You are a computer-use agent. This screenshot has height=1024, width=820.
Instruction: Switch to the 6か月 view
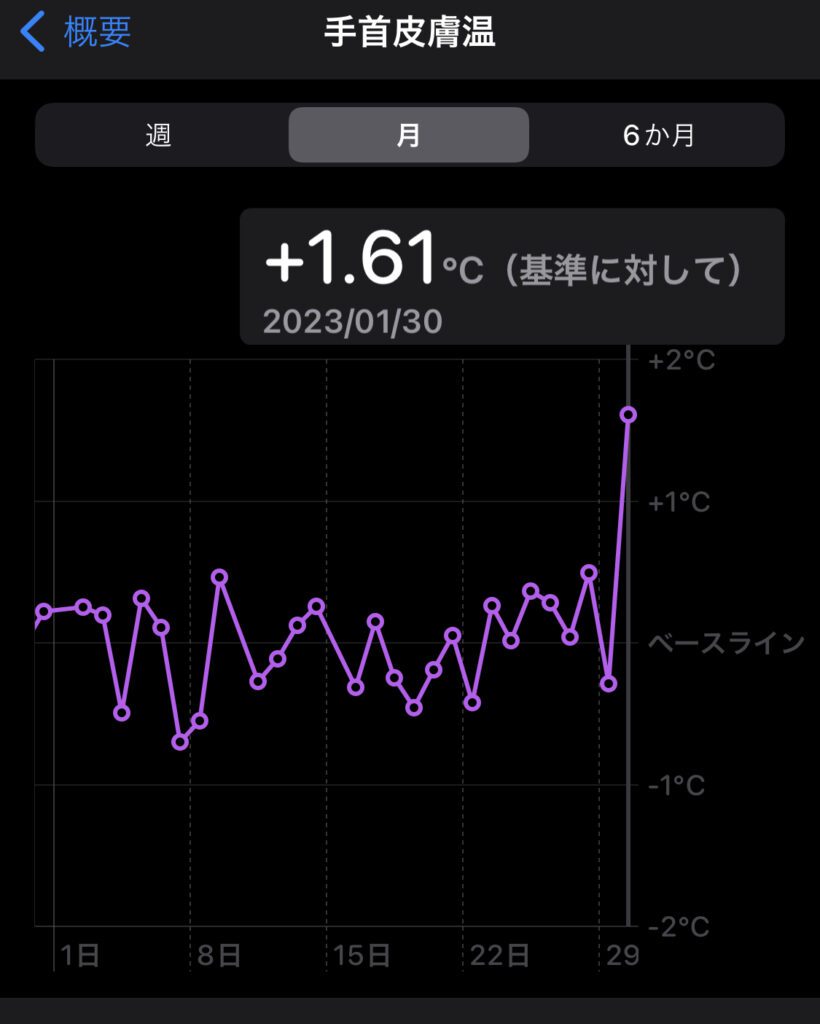pos(658,136)
